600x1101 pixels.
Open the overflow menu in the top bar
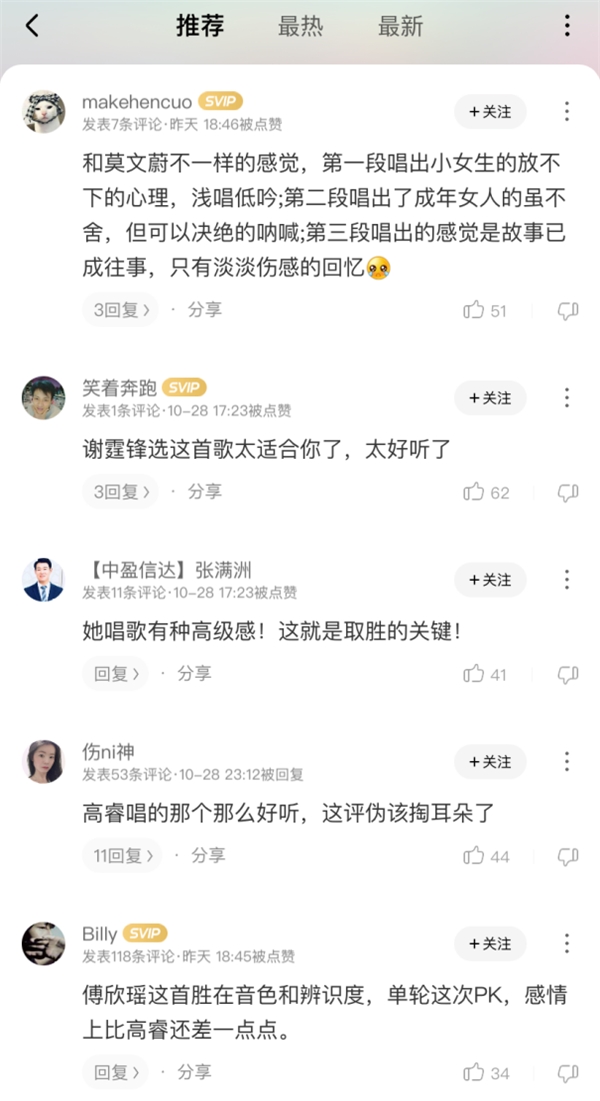point(567,26)
